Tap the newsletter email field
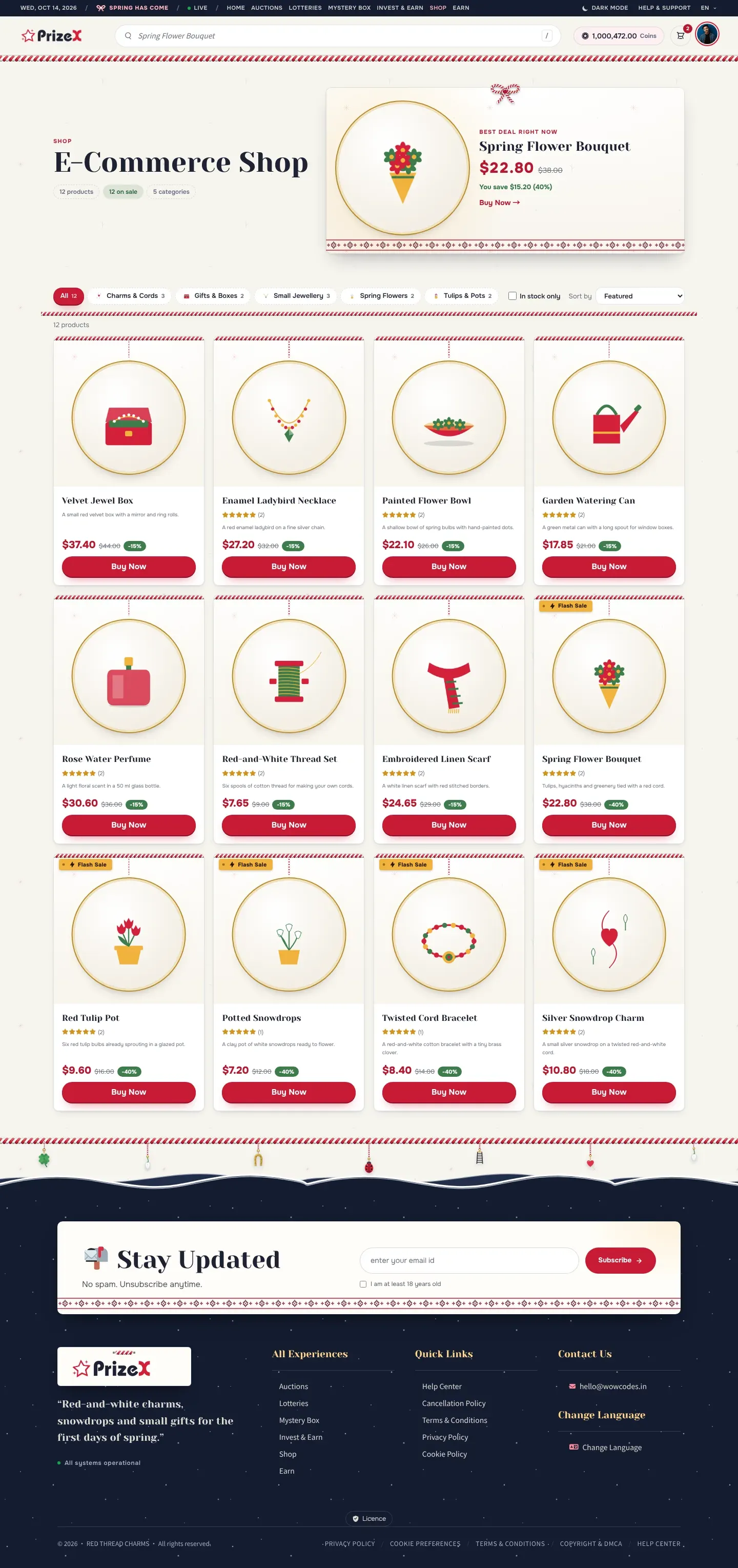Viewport: 738px width, 1568px height. (469, 1261)
